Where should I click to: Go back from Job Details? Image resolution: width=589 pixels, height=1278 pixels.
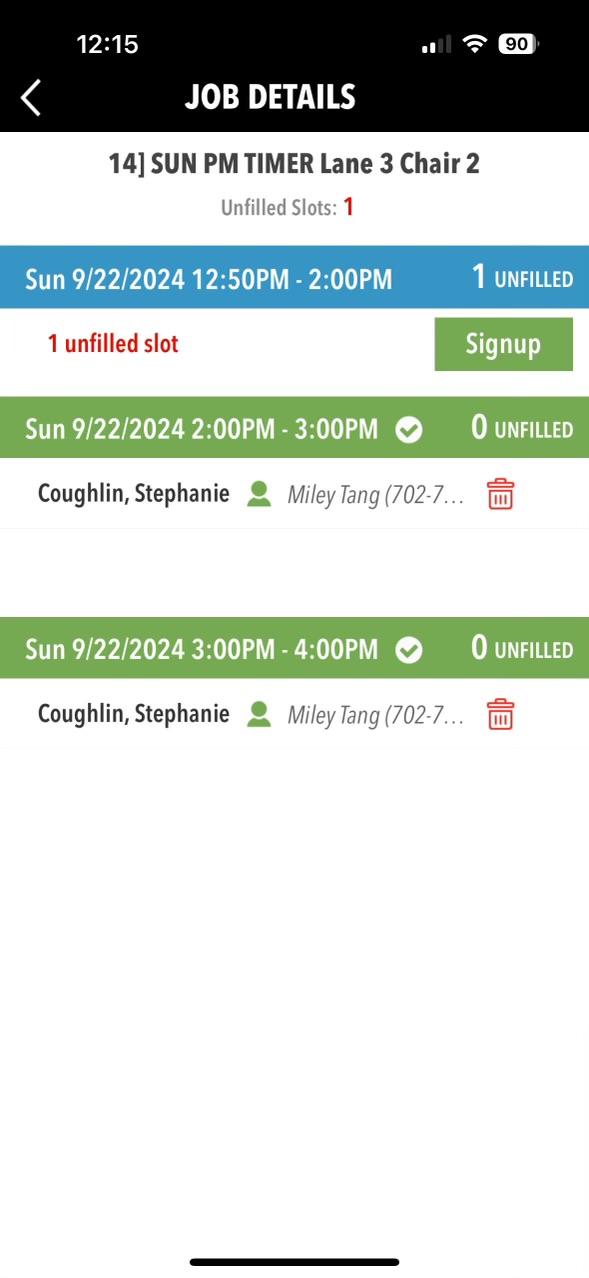(31, 98)
